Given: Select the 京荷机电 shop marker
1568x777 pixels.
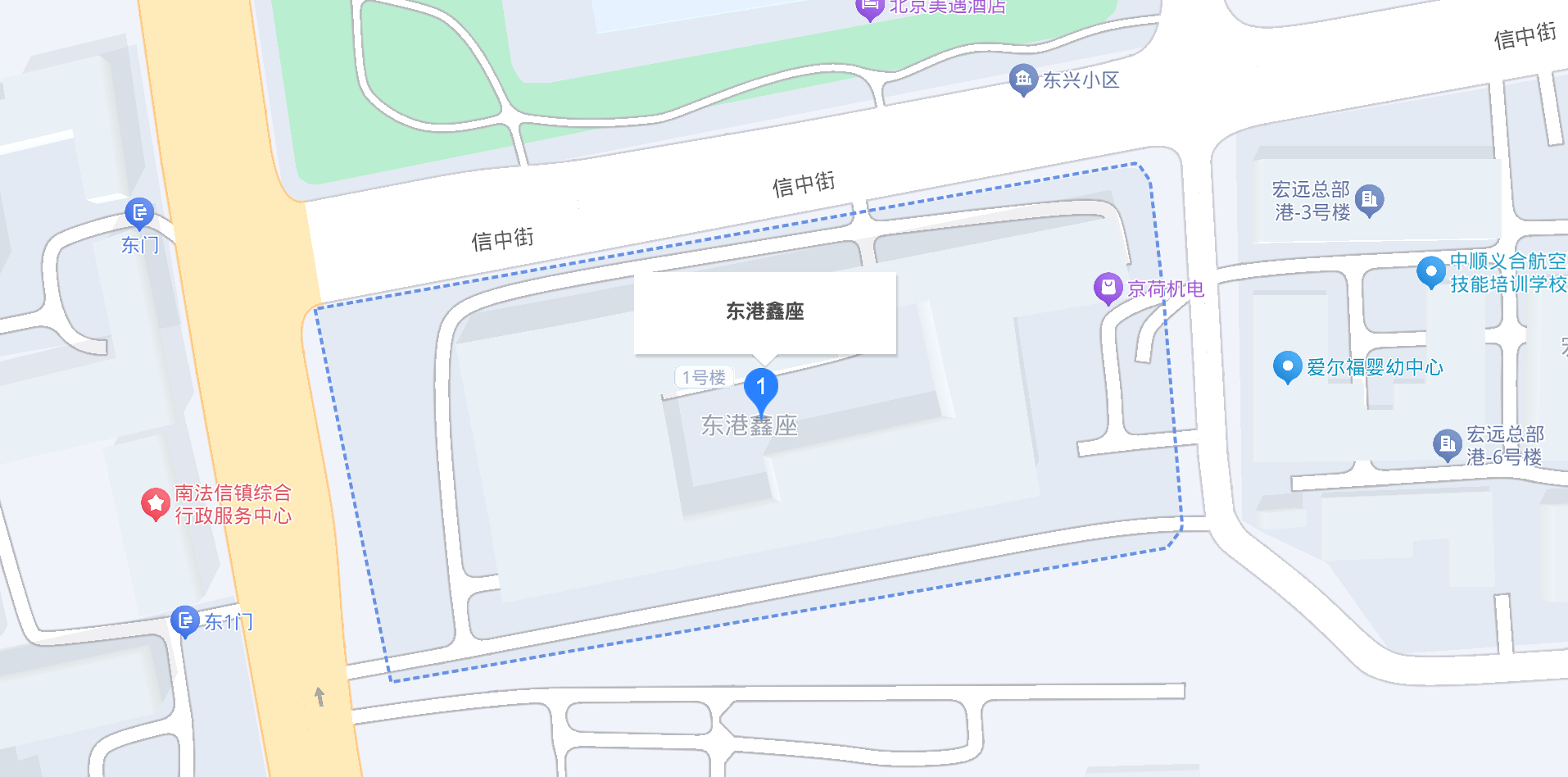Looking at the screenshot, I should coord(1108,287).
